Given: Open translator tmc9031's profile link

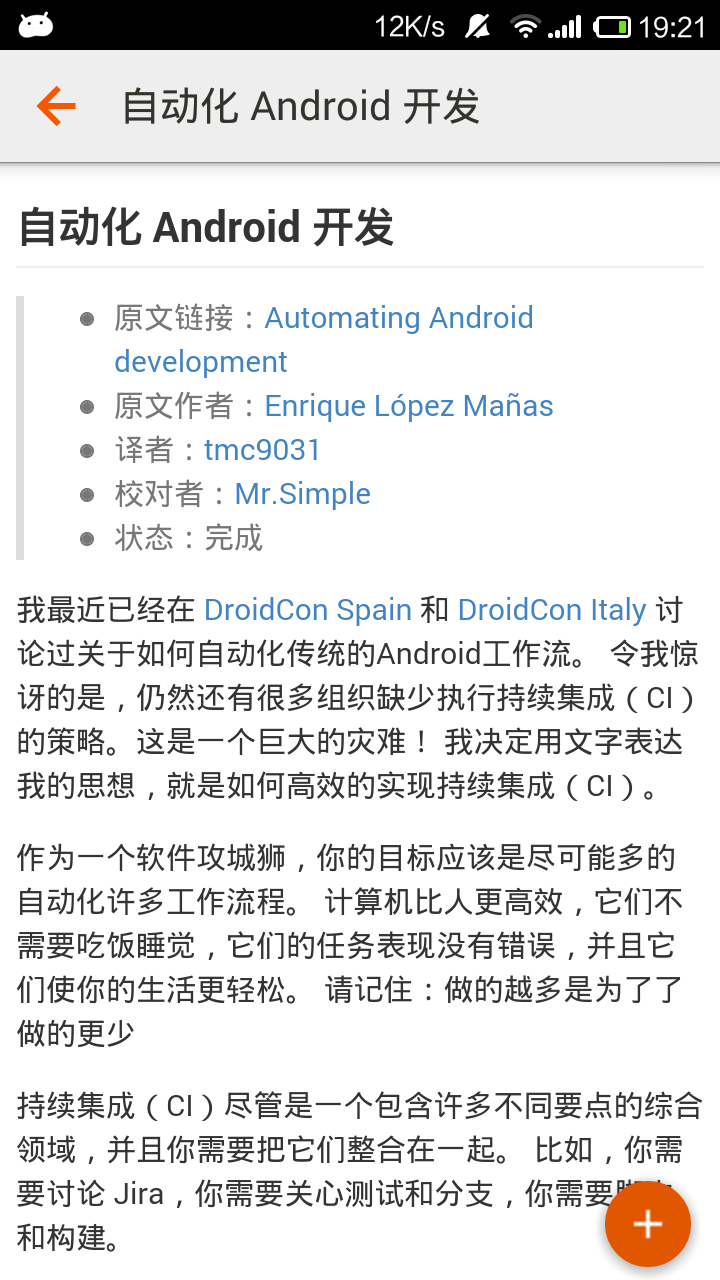Looking at the screenshot, I should 262,450.
